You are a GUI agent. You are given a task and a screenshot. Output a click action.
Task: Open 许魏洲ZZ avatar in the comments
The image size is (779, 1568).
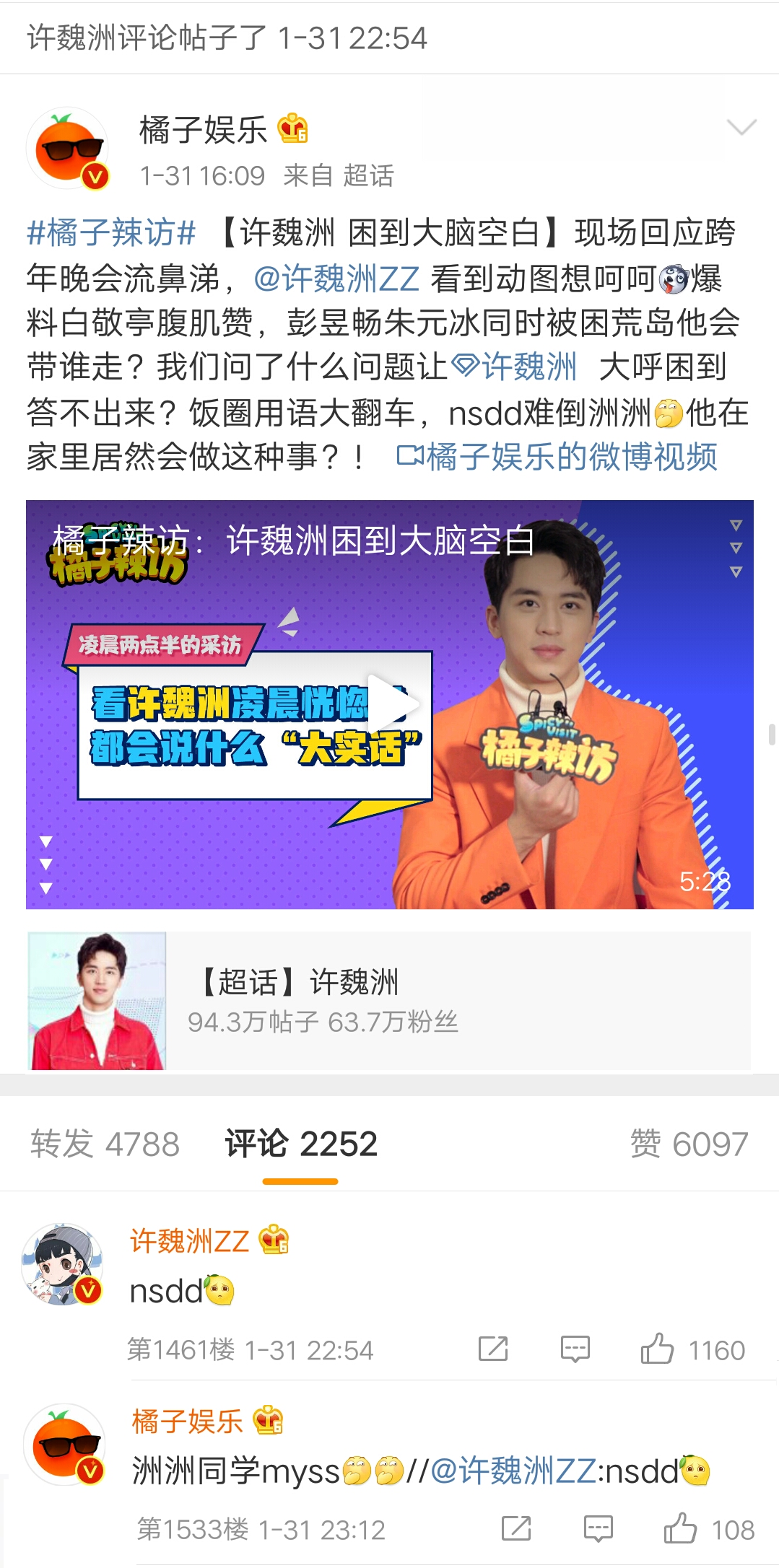tap(64, 1264)
